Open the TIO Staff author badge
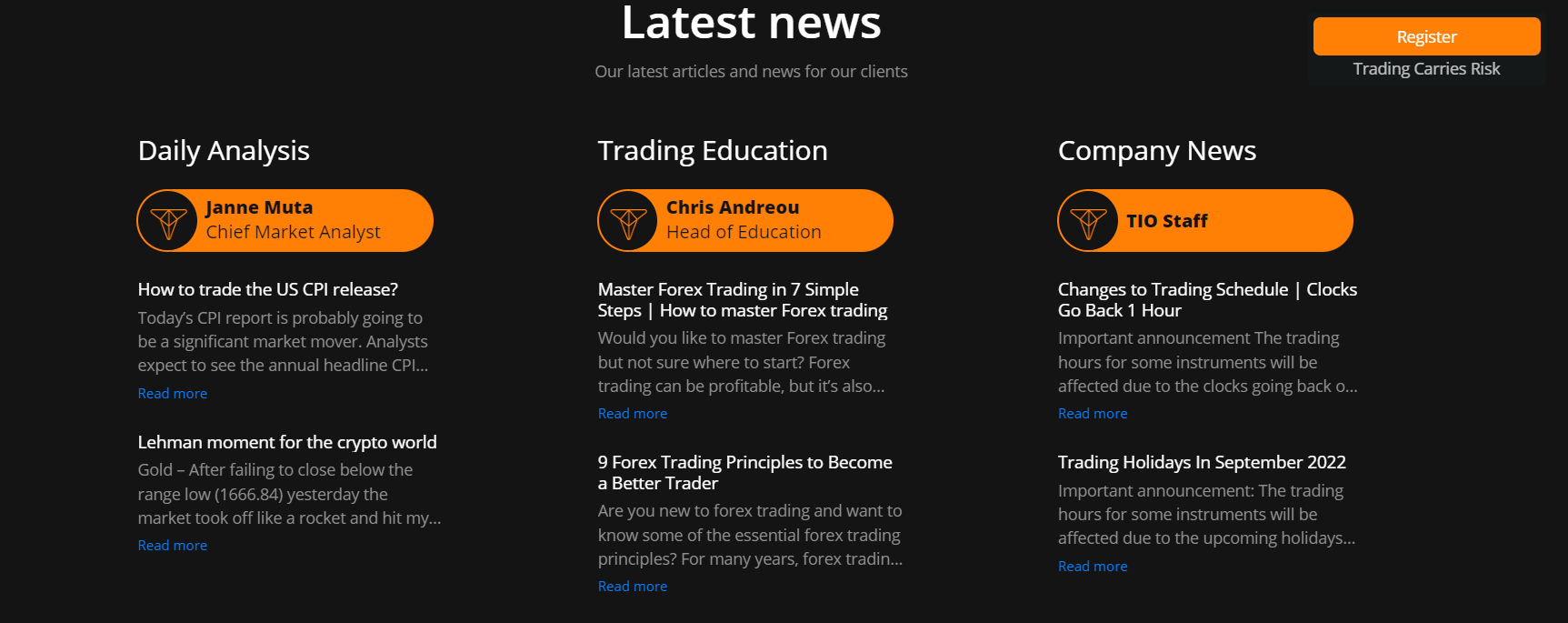Image resolution: width=1568 pixels, height=623 pixels. point(1205,220)
